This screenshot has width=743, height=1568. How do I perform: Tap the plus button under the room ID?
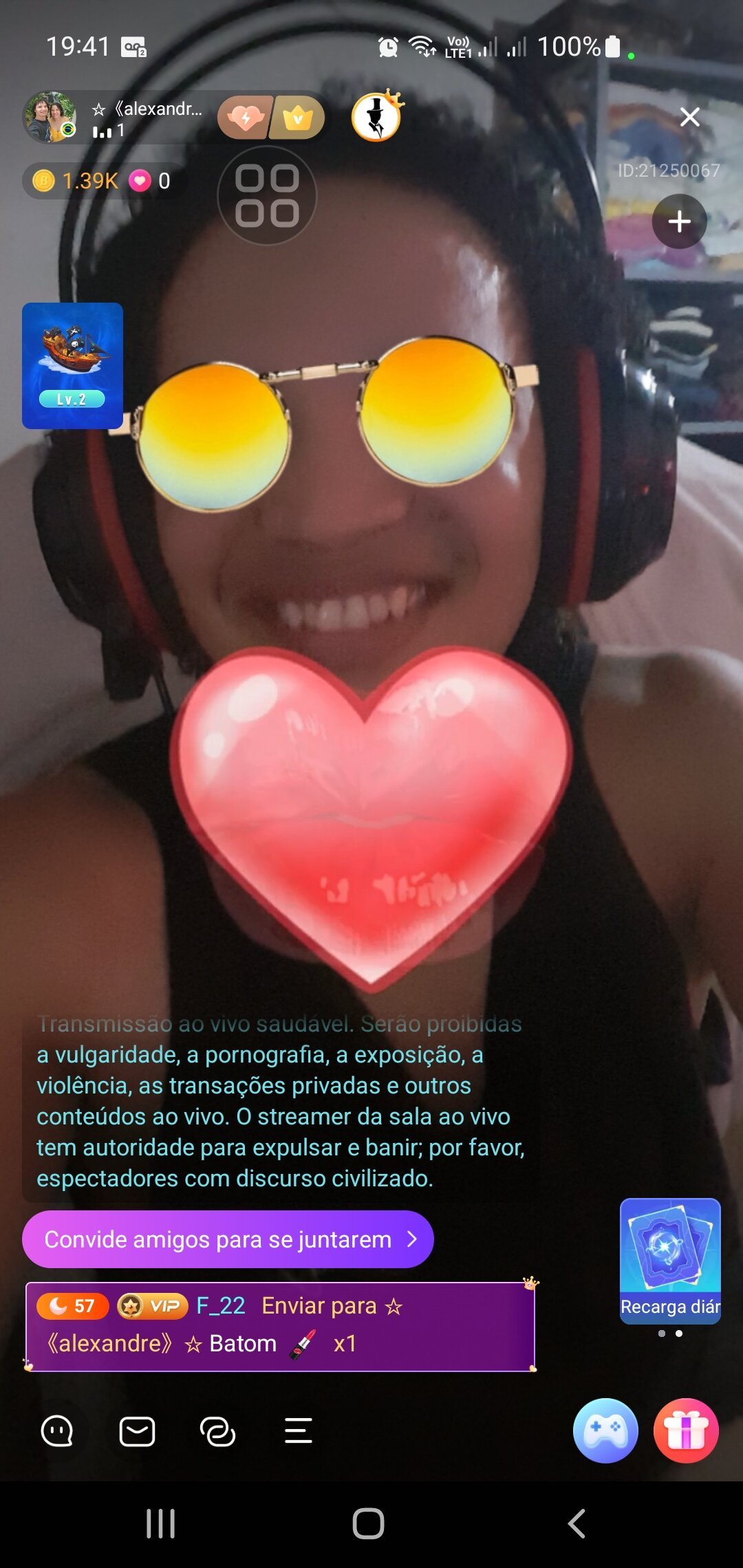point(679,221)
